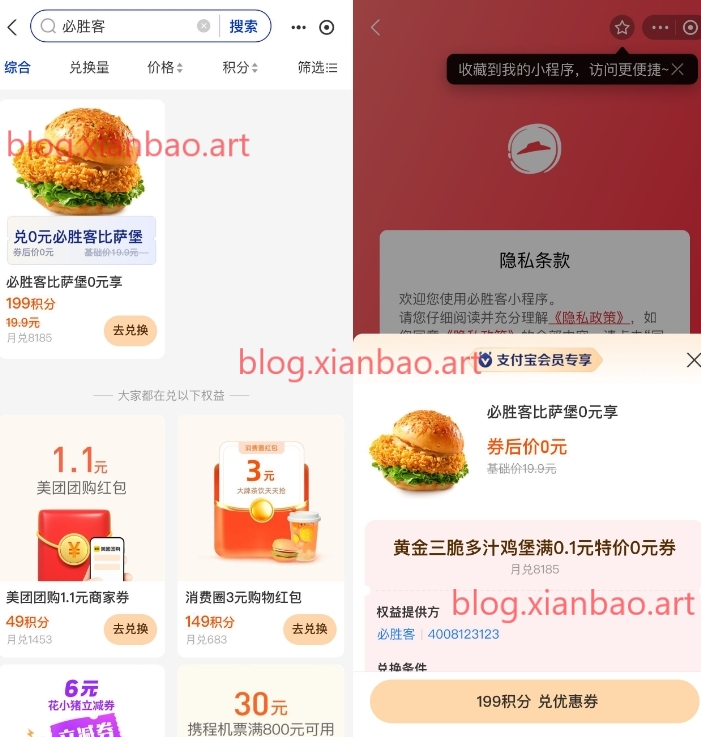Sort results by 兑换量
Viewport: 701px width, 737px height.
(89, 67)
